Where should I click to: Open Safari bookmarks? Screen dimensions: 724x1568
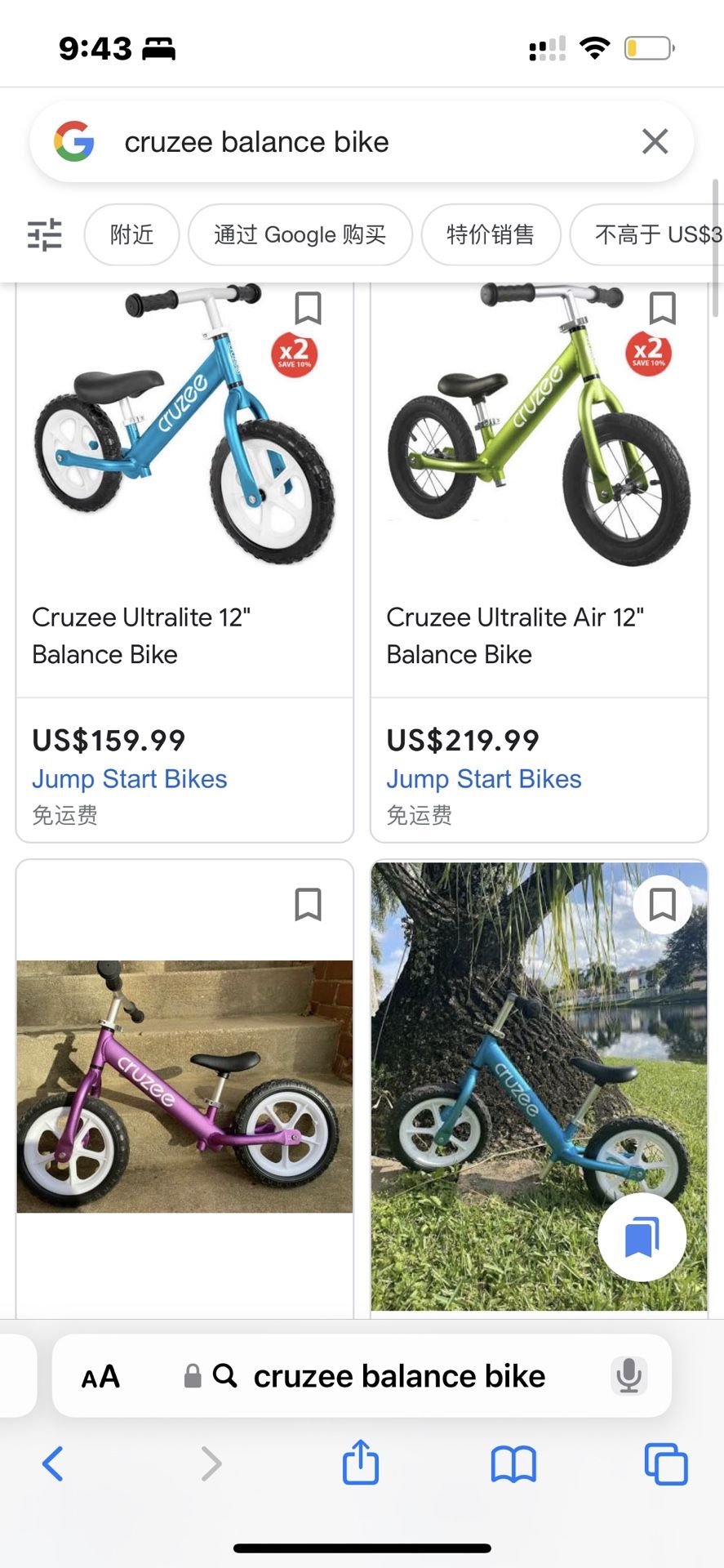(x=513, y=1463)
